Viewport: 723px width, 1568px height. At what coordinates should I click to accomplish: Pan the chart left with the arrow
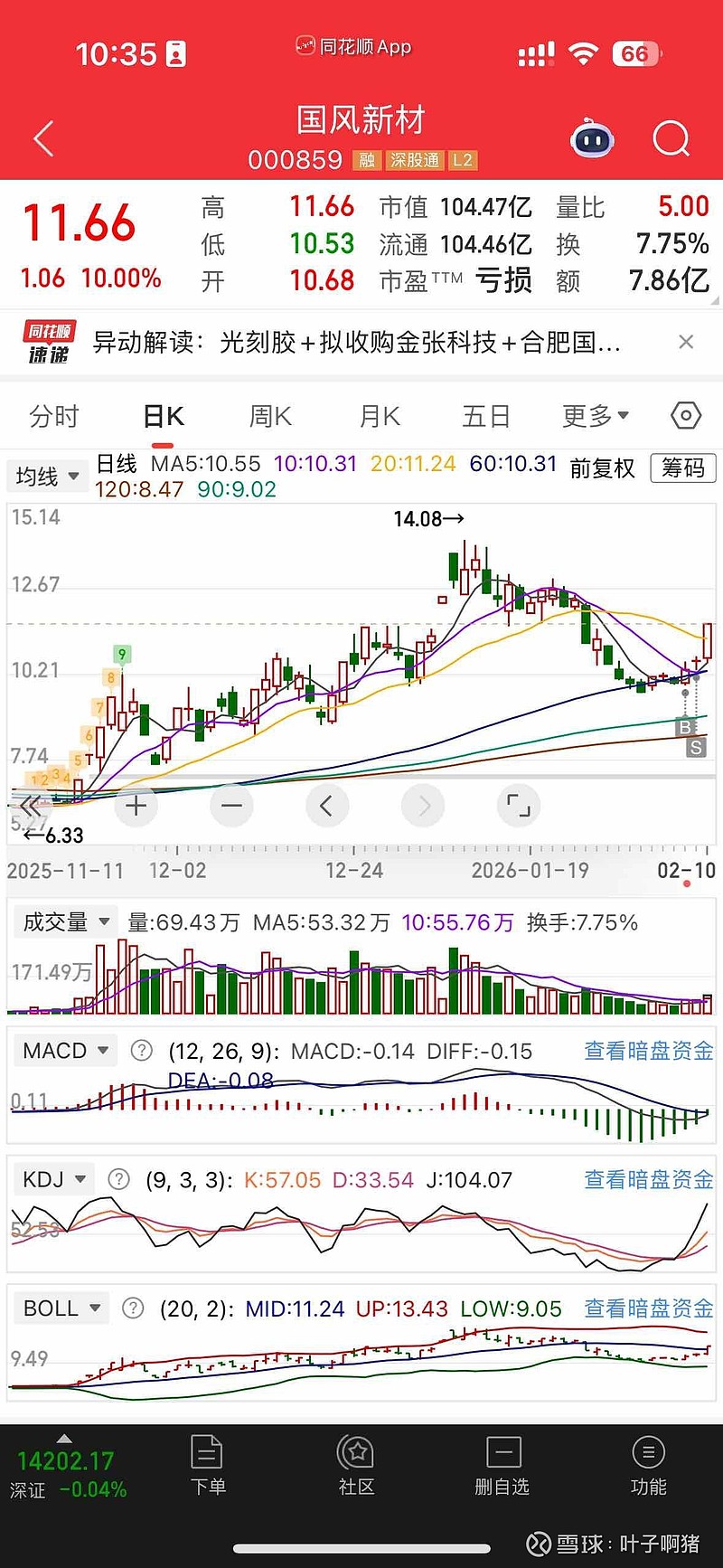point(327,805)
